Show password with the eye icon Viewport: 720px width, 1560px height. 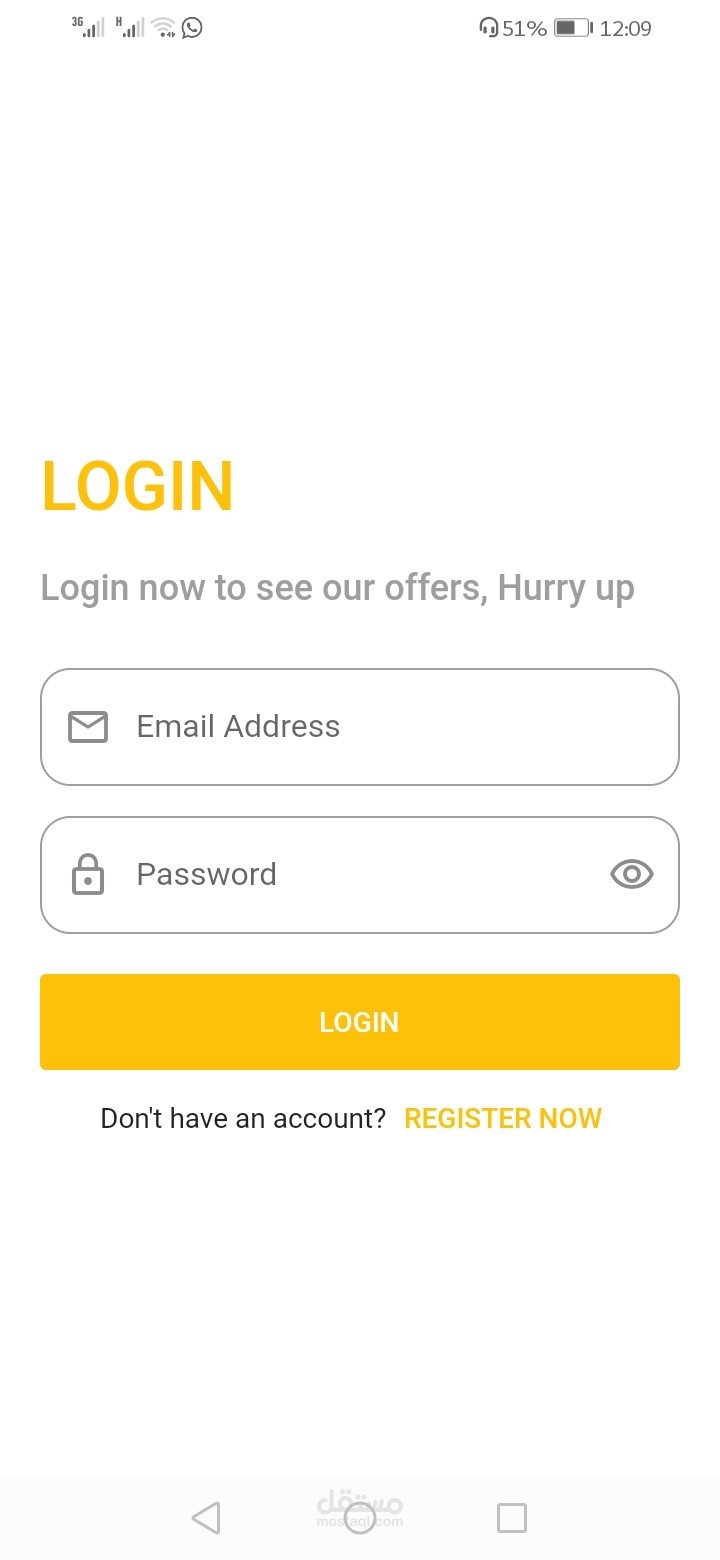click(x=632, y=875)
